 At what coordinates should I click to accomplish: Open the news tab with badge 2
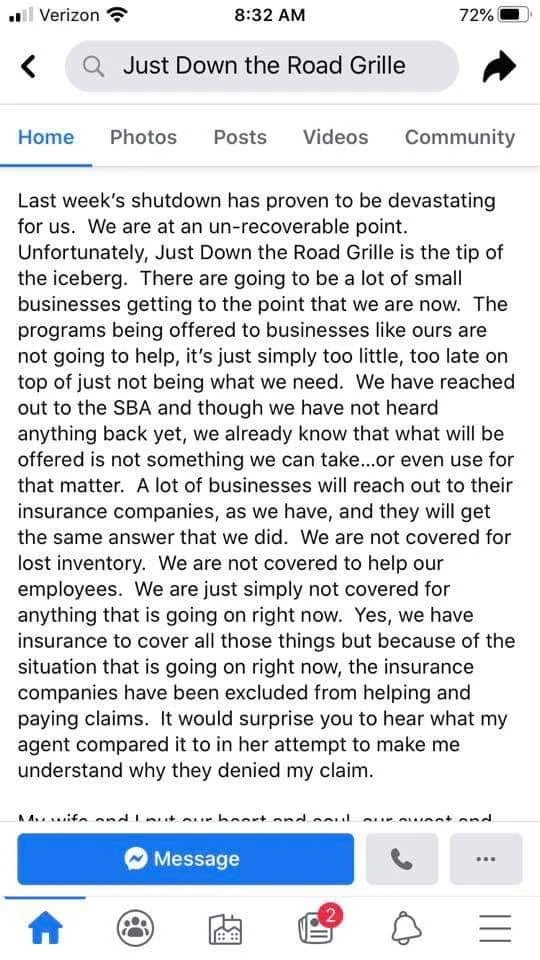click(x=316, y=927)
